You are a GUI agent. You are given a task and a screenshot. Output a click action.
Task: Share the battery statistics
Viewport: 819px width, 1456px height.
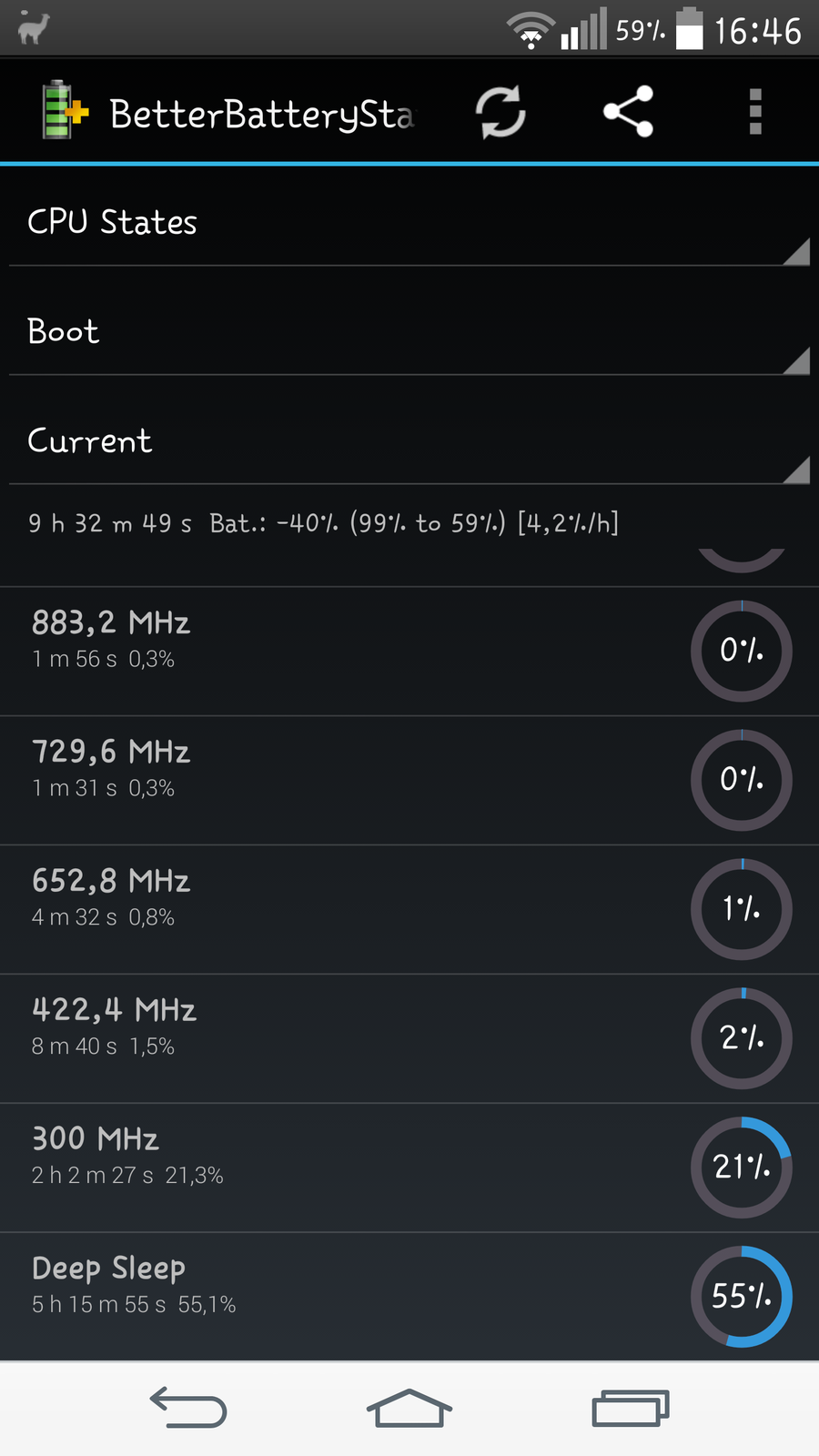coord(628,113)
